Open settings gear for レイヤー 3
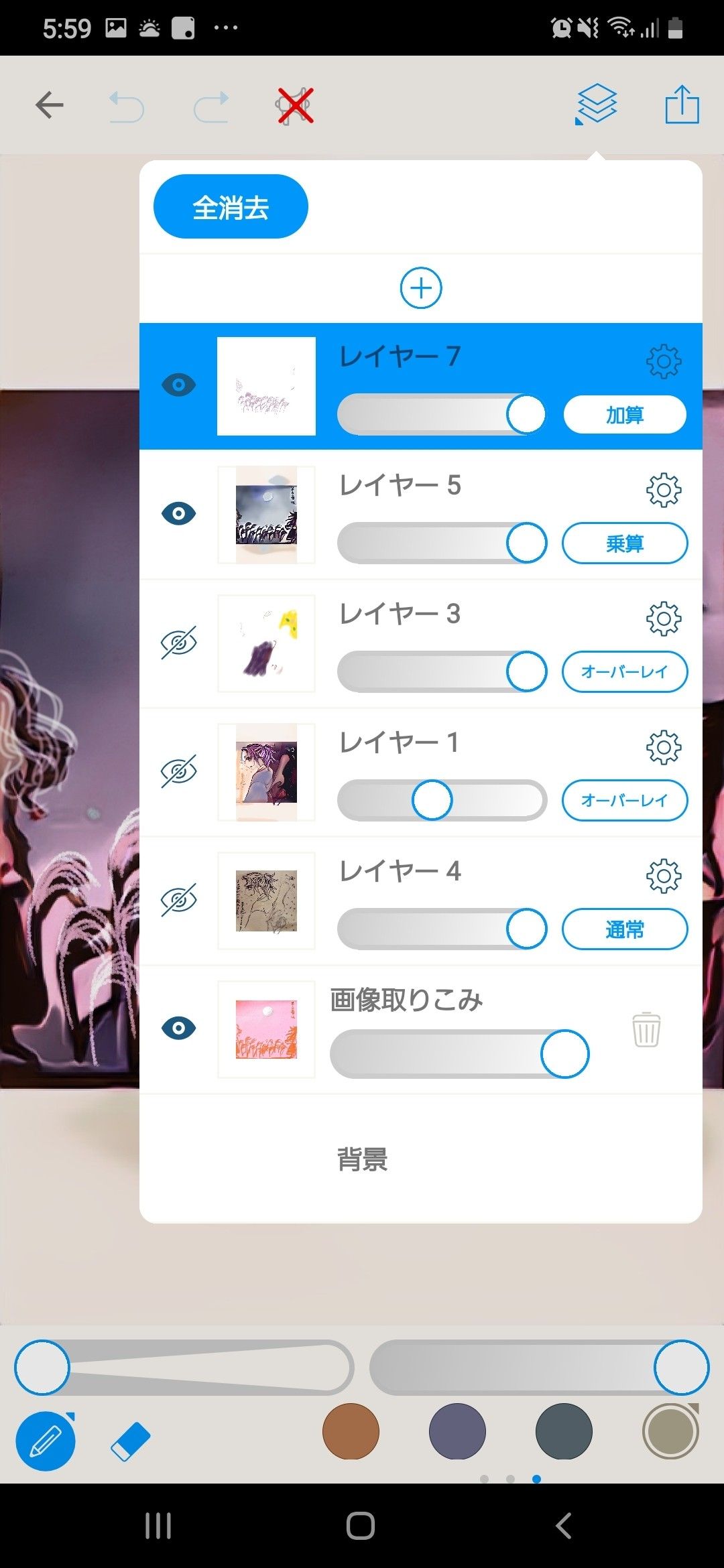 663,619
